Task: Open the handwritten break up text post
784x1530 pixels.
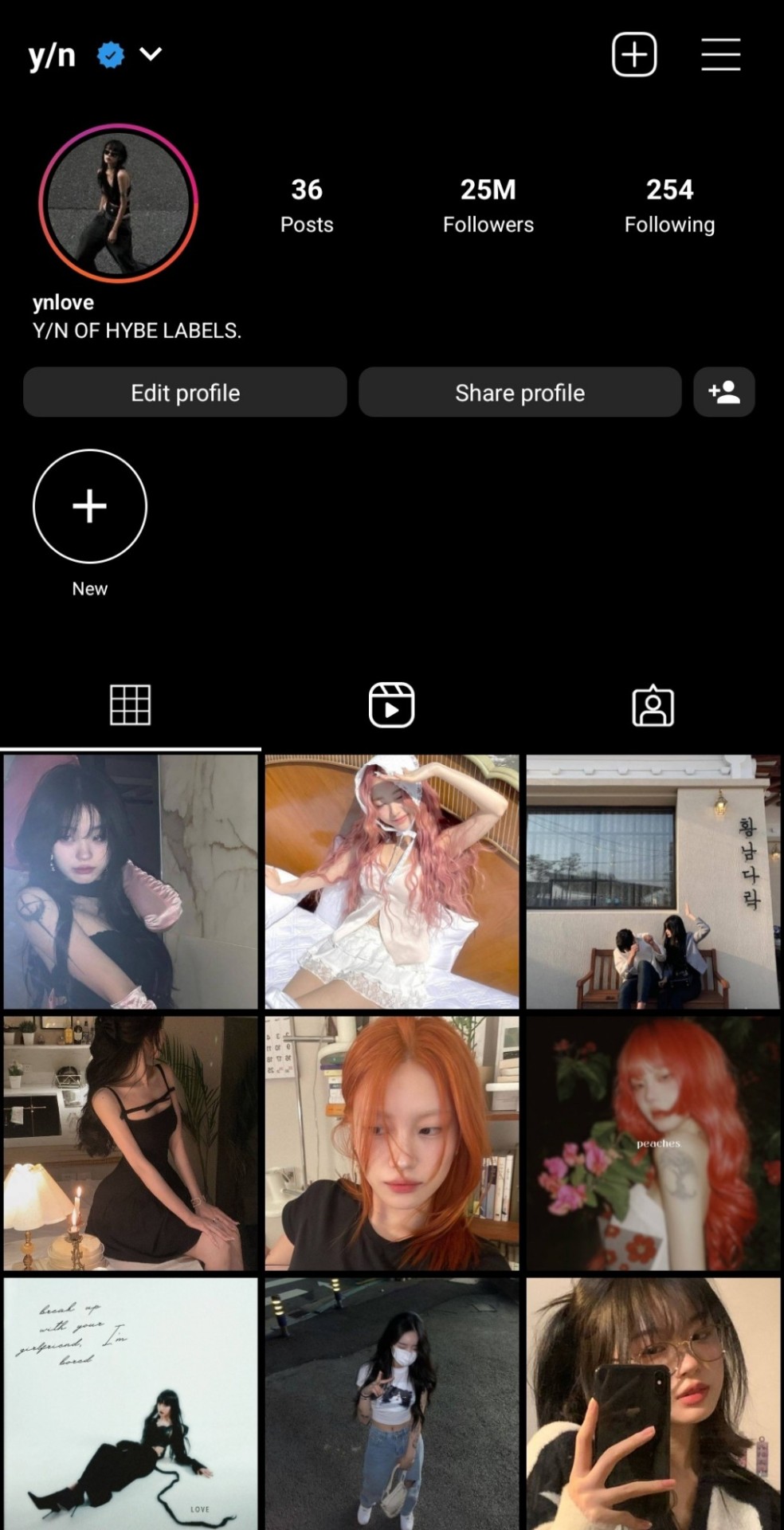Action: [x=130, y=1402]
